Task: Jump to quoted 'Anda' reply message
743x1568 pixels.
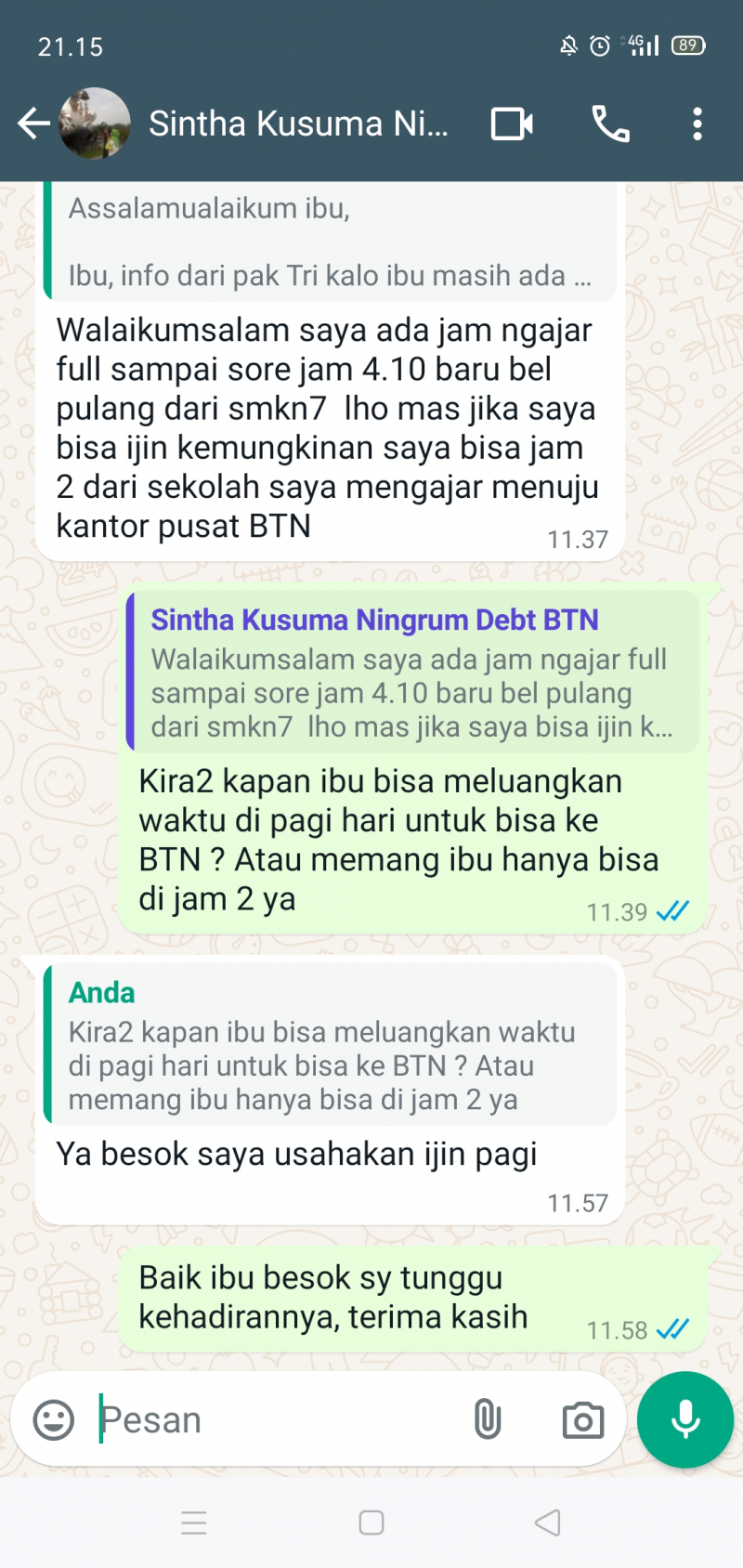Action: click(331, 1046)
